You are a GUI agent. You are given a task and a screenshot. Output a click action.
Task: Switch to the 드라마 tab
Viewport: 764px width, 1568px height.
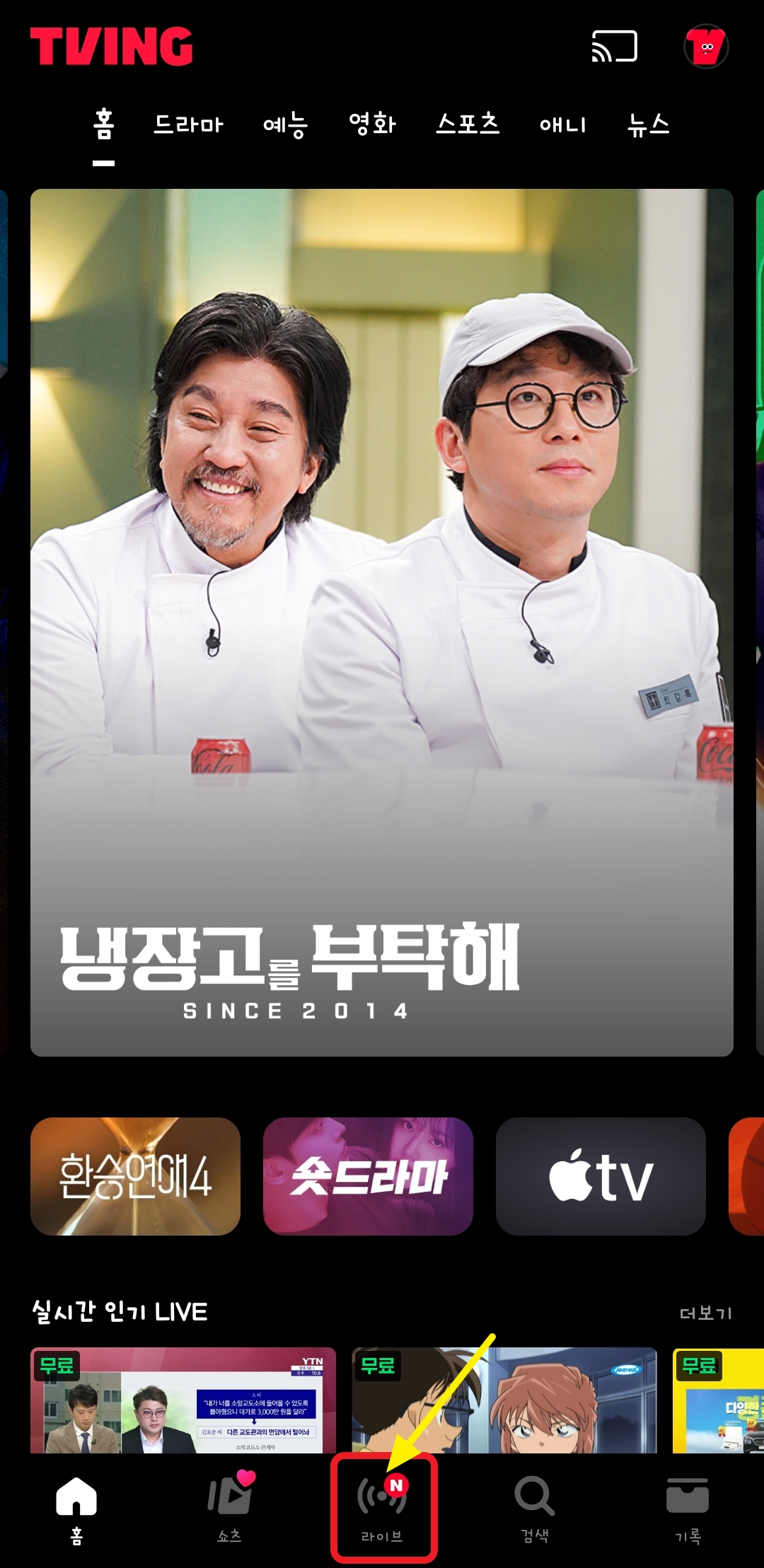pos(190,124)
